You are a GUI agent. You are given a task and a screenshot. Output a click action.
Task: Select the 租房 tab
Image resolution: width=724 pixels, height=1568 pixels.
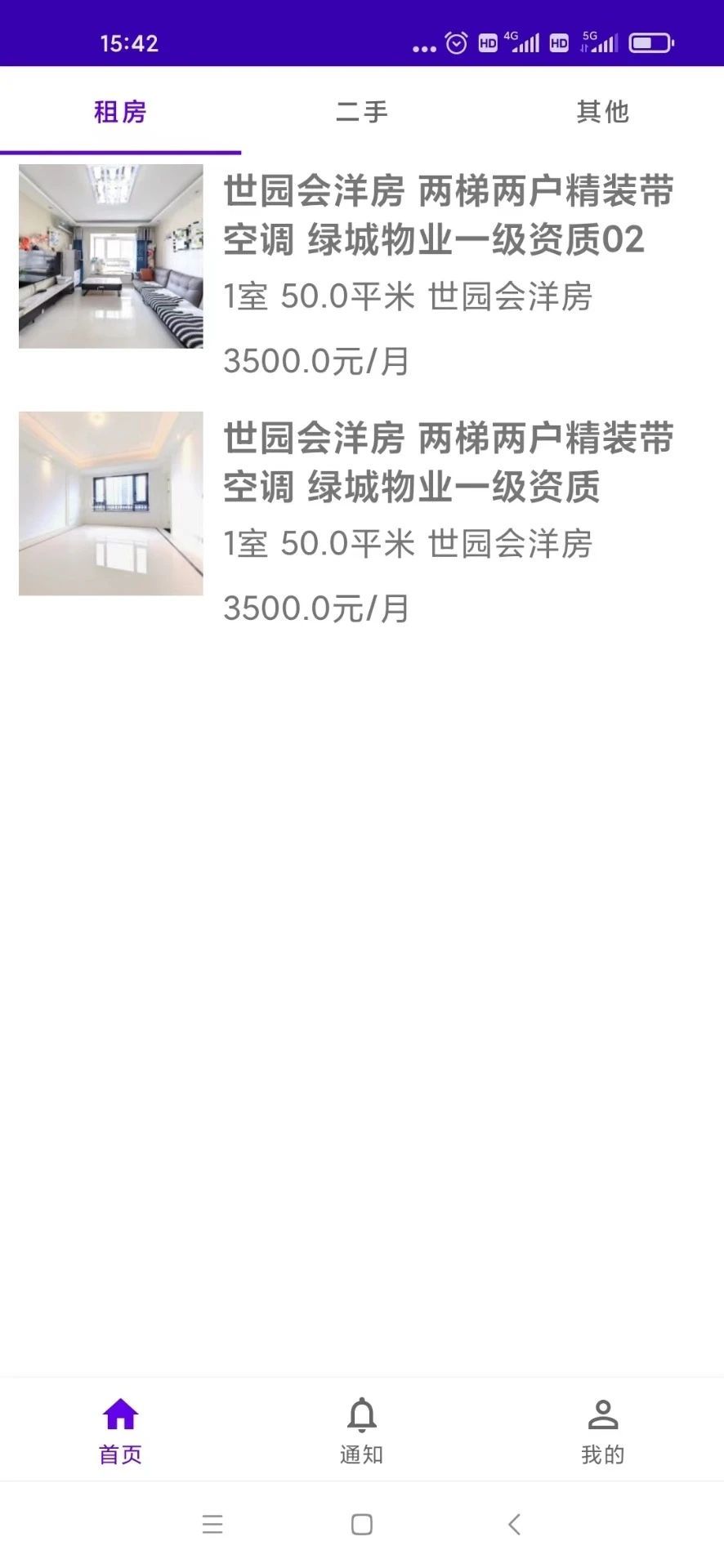[119, 113]
